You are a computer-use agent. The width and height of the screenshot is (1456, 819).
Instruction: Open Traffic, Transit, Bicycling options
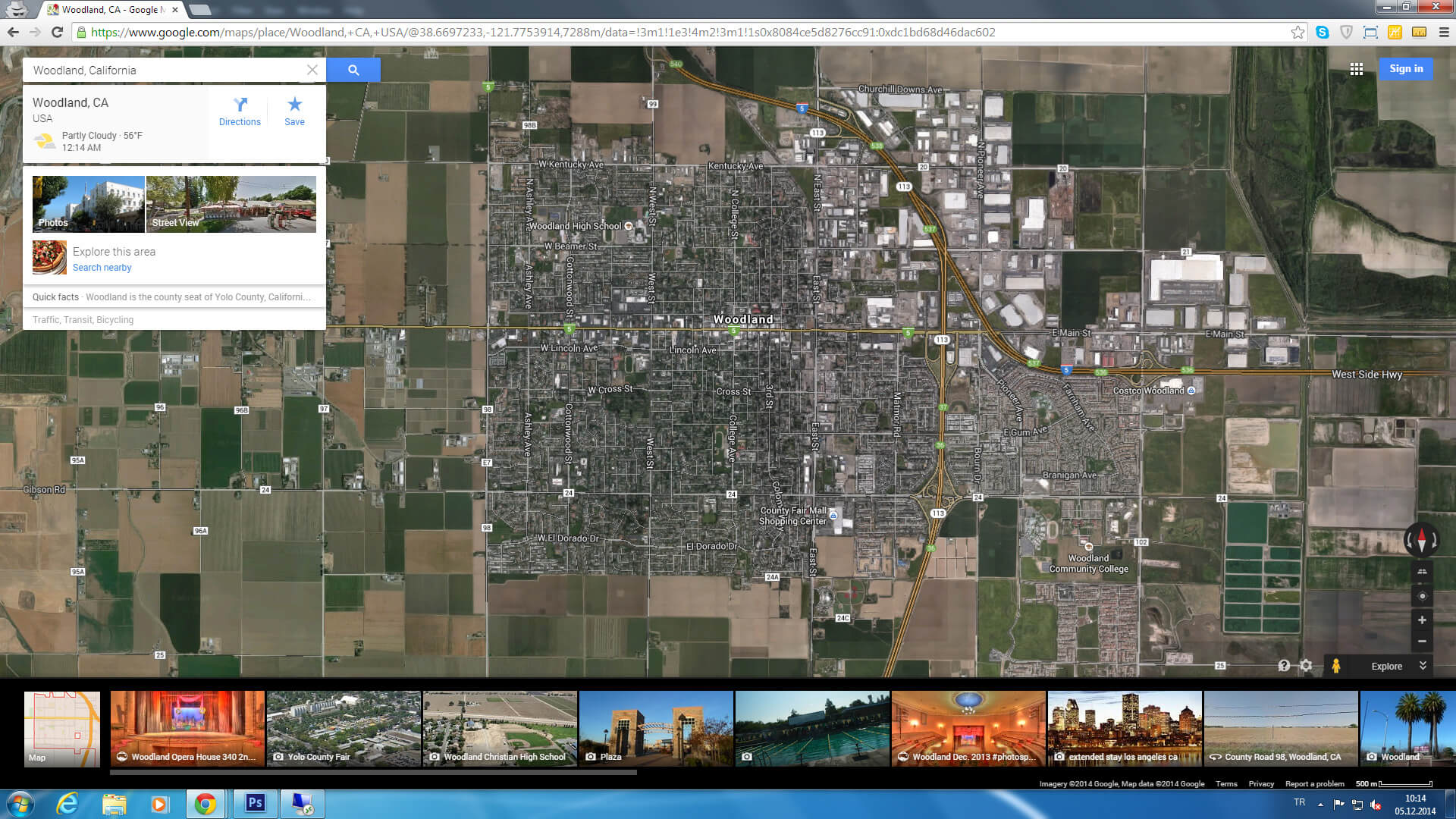[83, 320]
